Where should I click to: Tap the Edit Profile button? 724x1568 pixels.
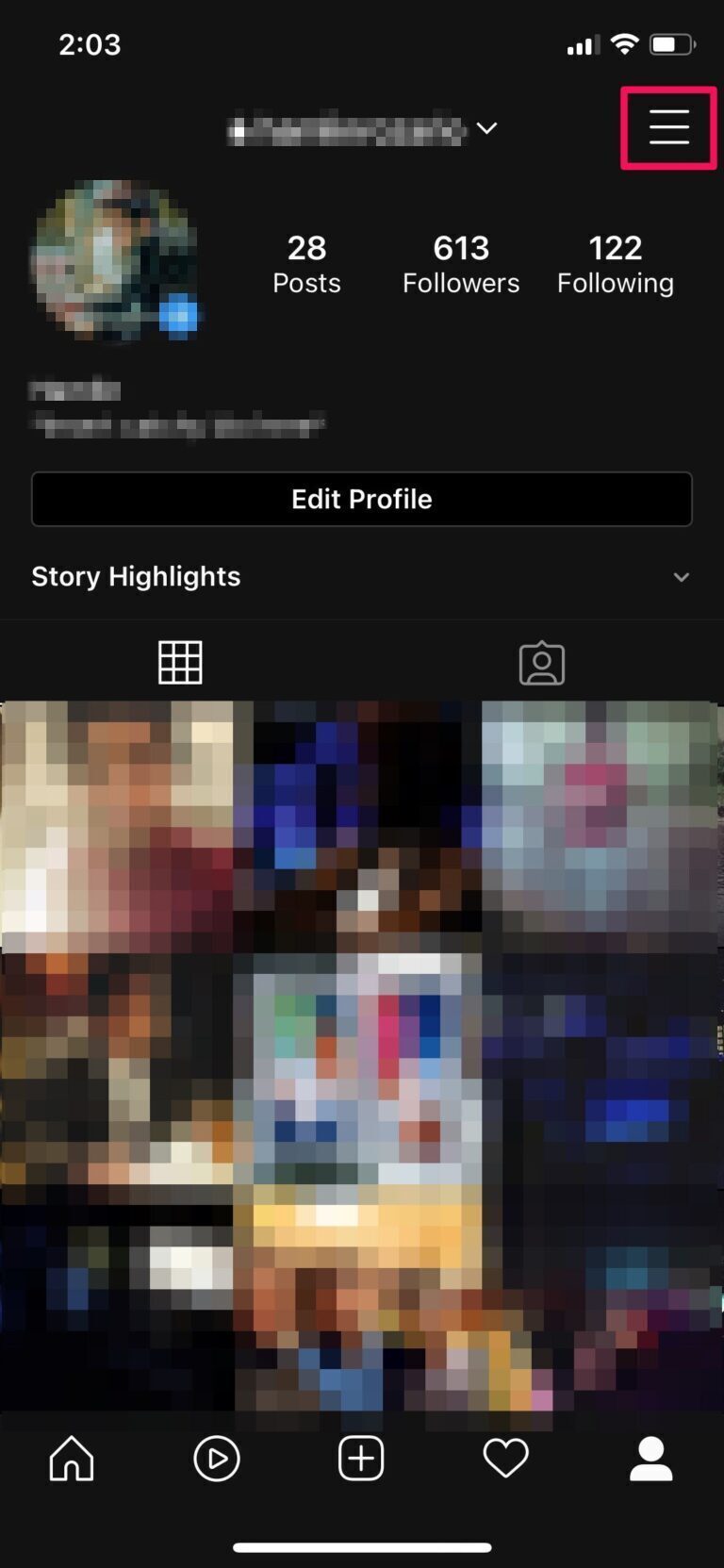[x=362, y=499]
